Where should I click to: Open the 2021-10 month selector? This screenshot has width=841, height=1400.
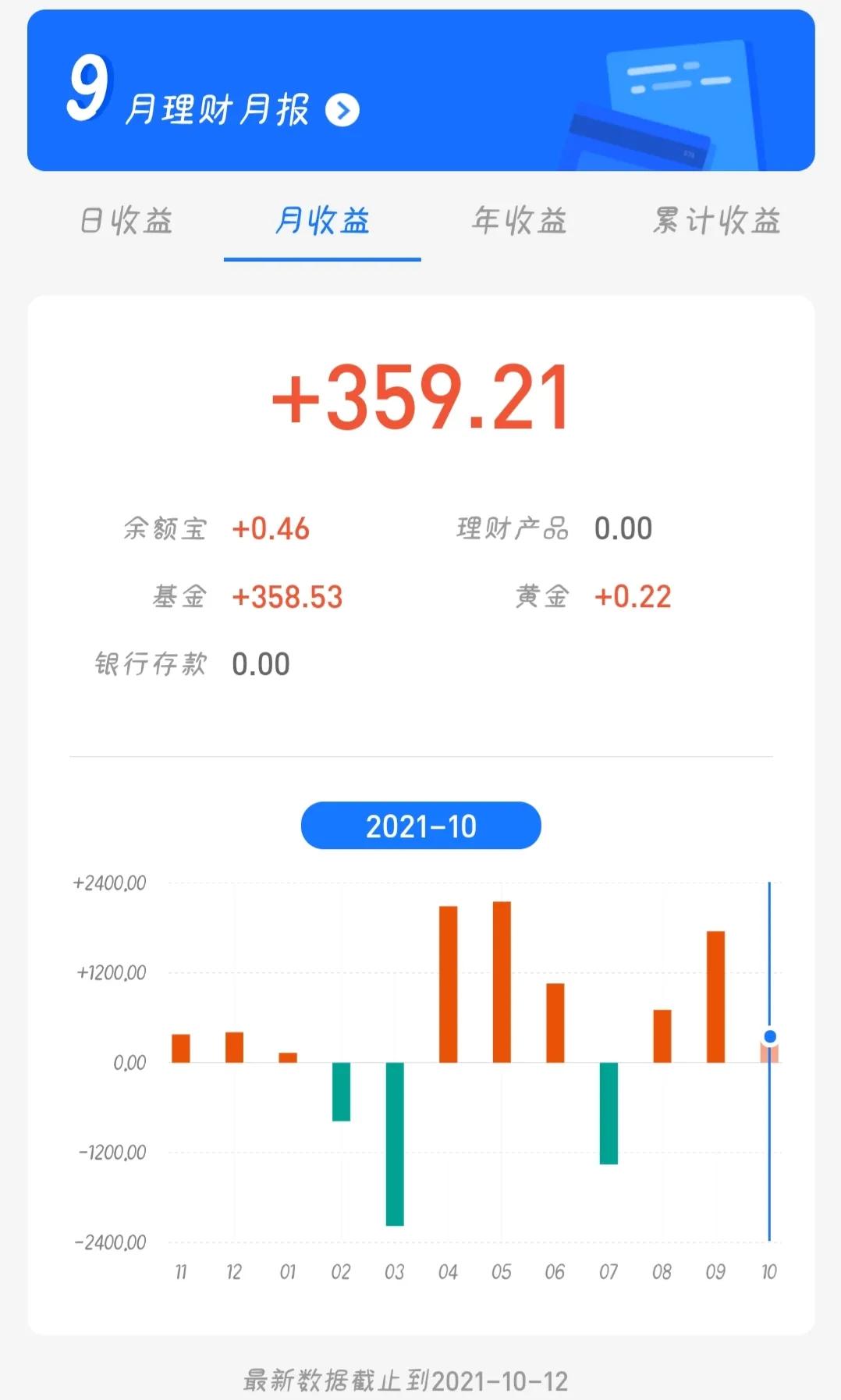pos(420,826)
